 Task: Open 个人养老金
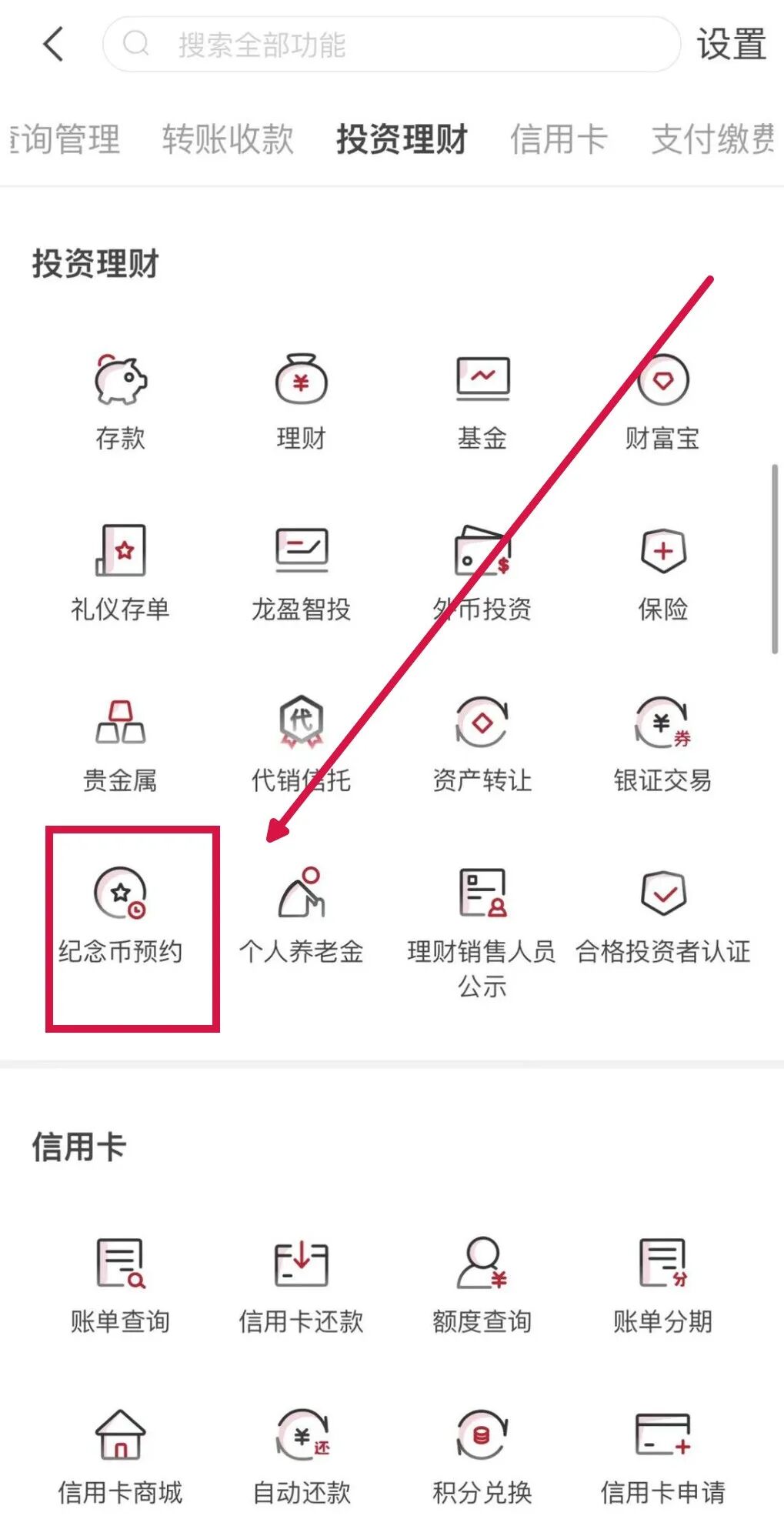point(301,914)
